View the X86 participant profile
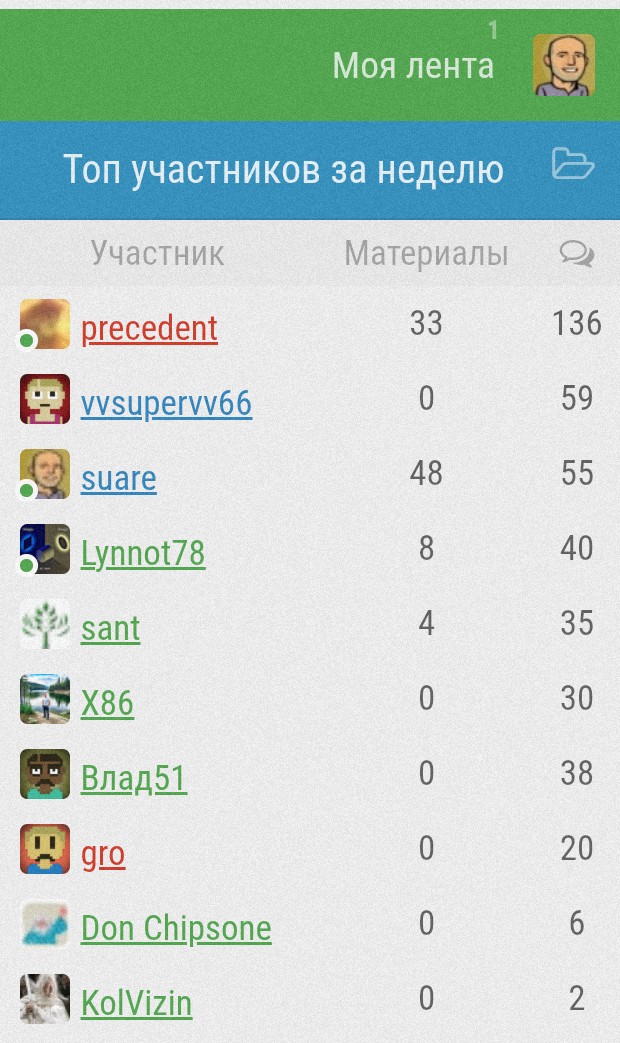This screenshot has width=620, height=1043. 107,703
